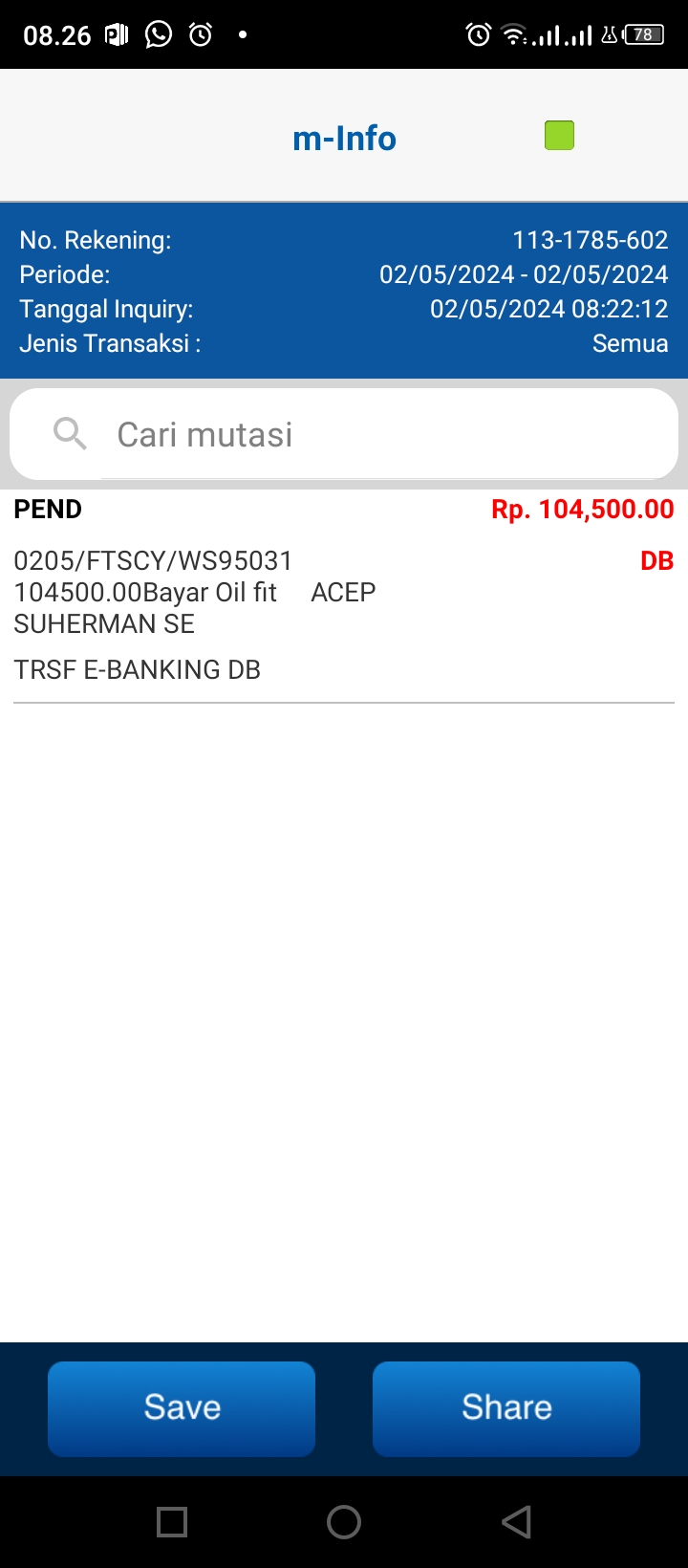Viewport: 688px width, 1568px height.
Task: Tap the Cari mutasi search field
Action: [344, 434]
